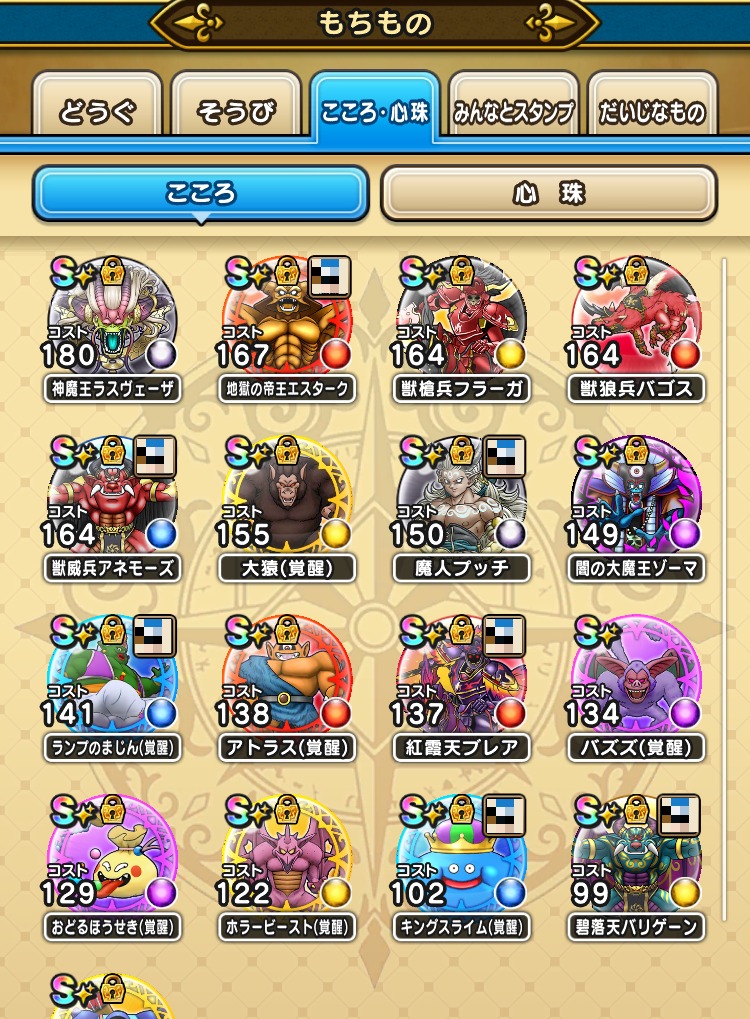Switch to the 心珠 sub-tab

point(548,194)
